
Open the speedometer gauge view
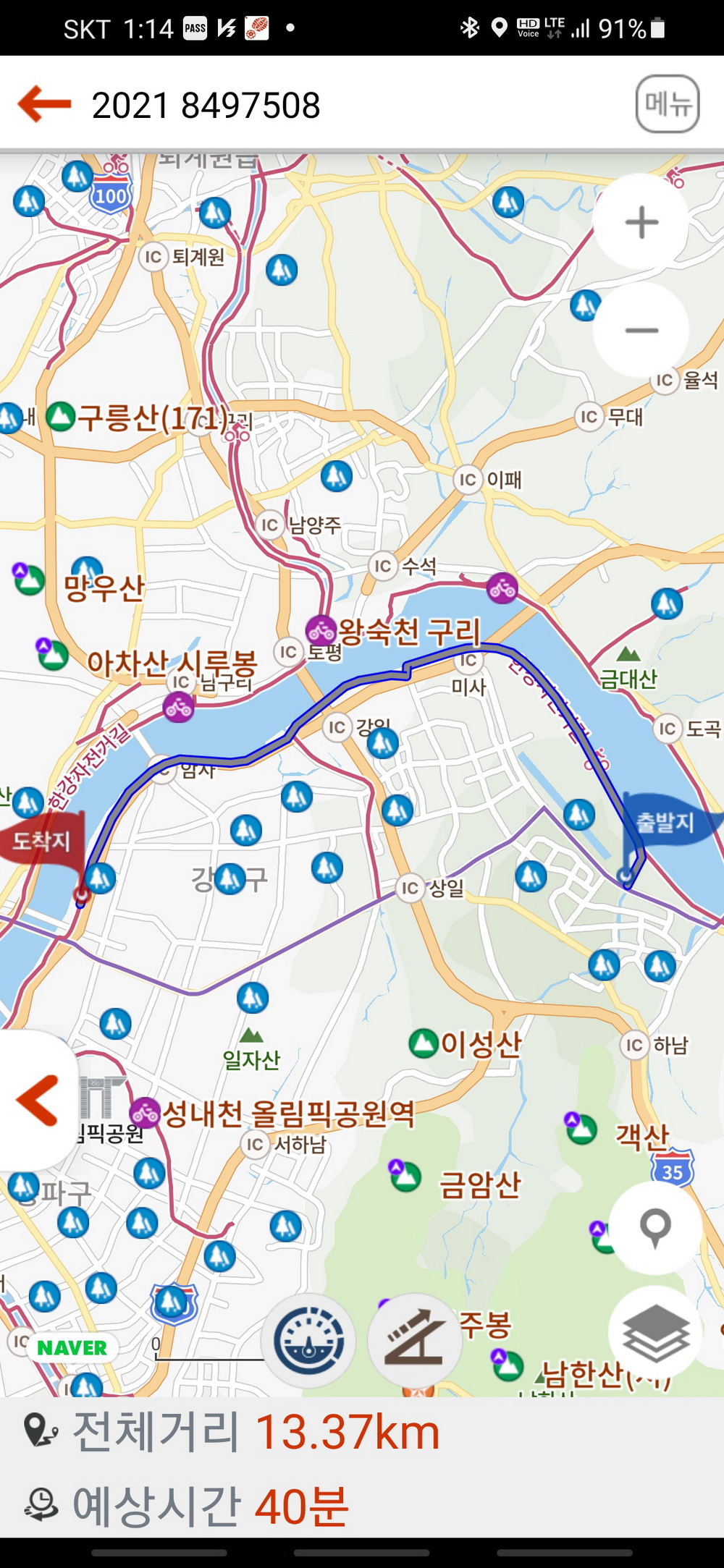(309, 1341)
